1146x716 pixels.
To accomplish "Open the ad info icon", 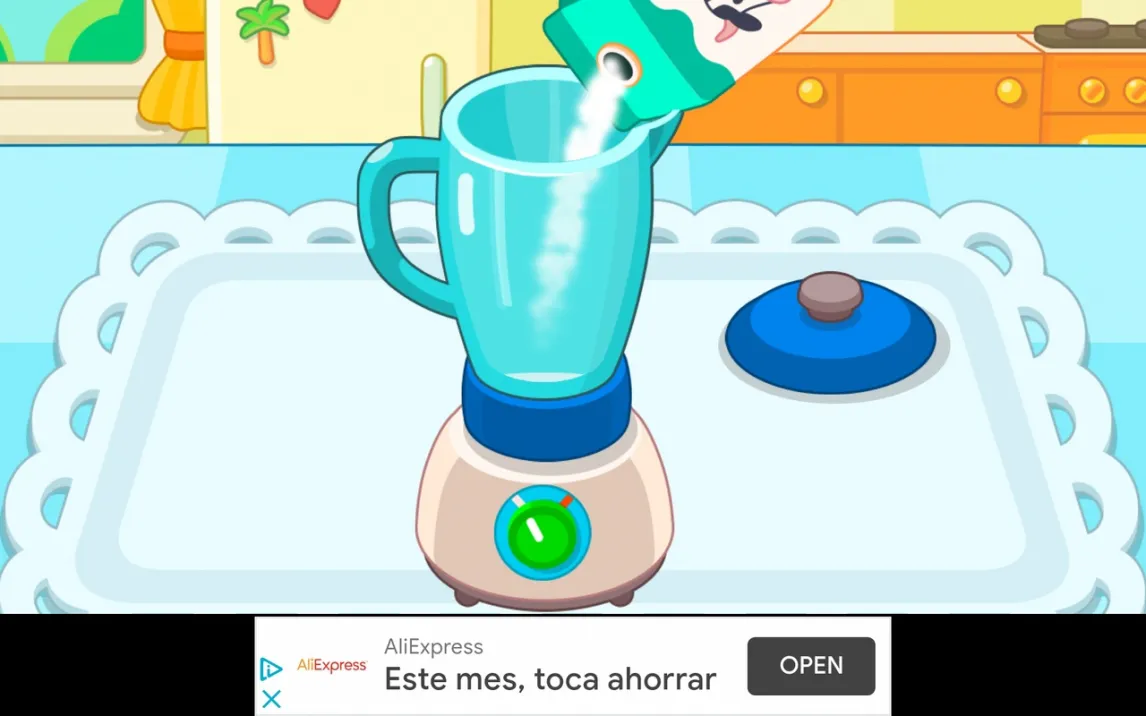I will 271,669.
